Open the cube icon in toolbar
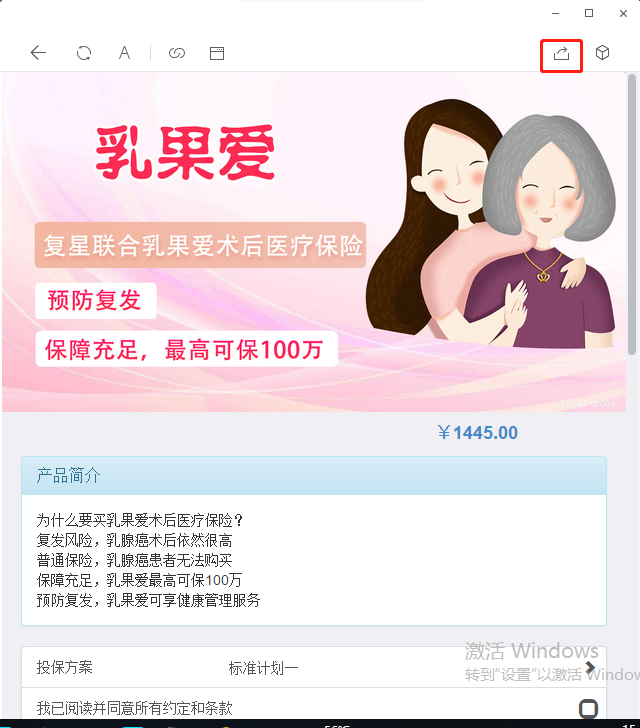 point(602,53)
